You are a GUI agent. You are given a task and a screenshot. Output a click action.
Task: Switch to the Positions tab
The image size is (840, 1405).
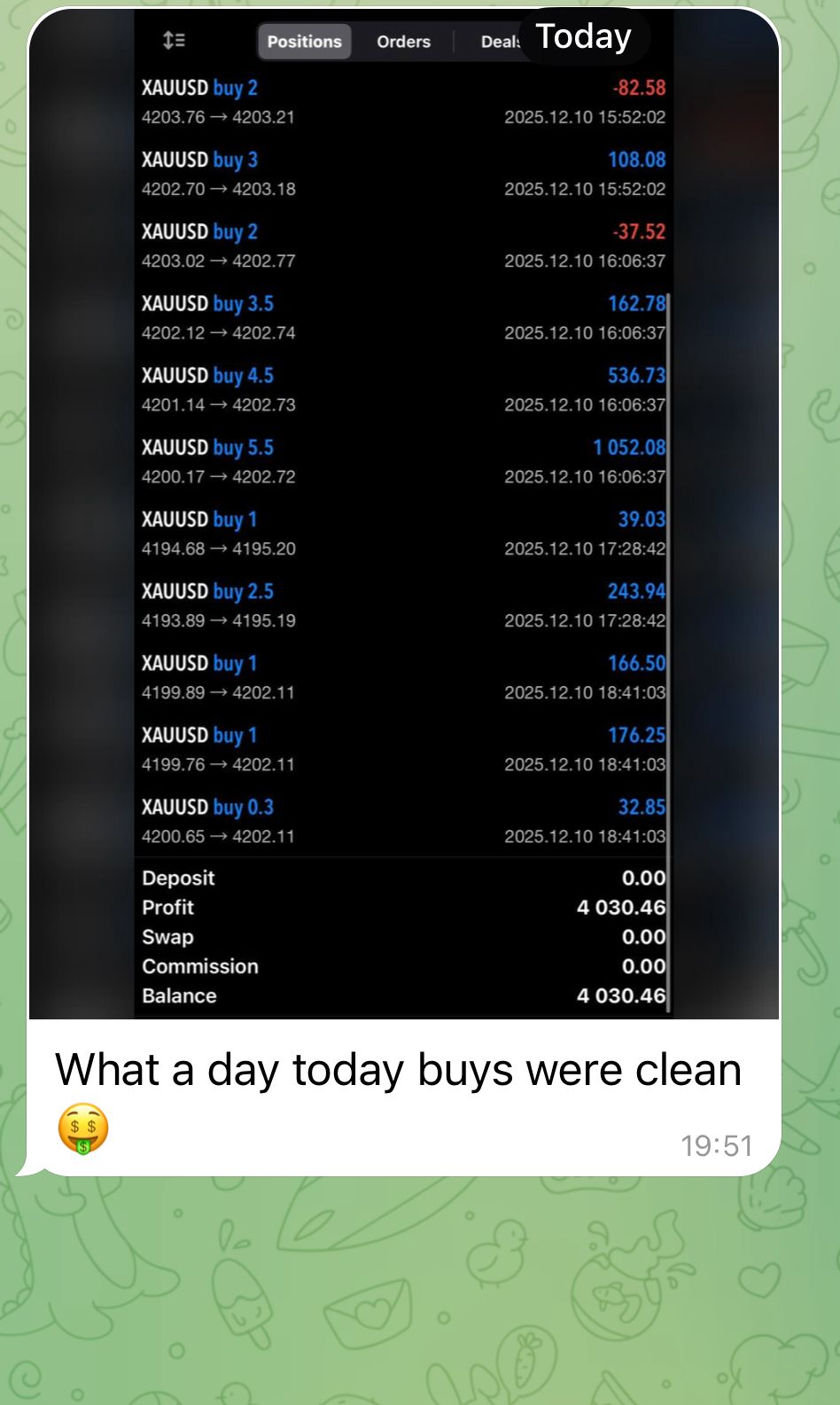(304, 41)
